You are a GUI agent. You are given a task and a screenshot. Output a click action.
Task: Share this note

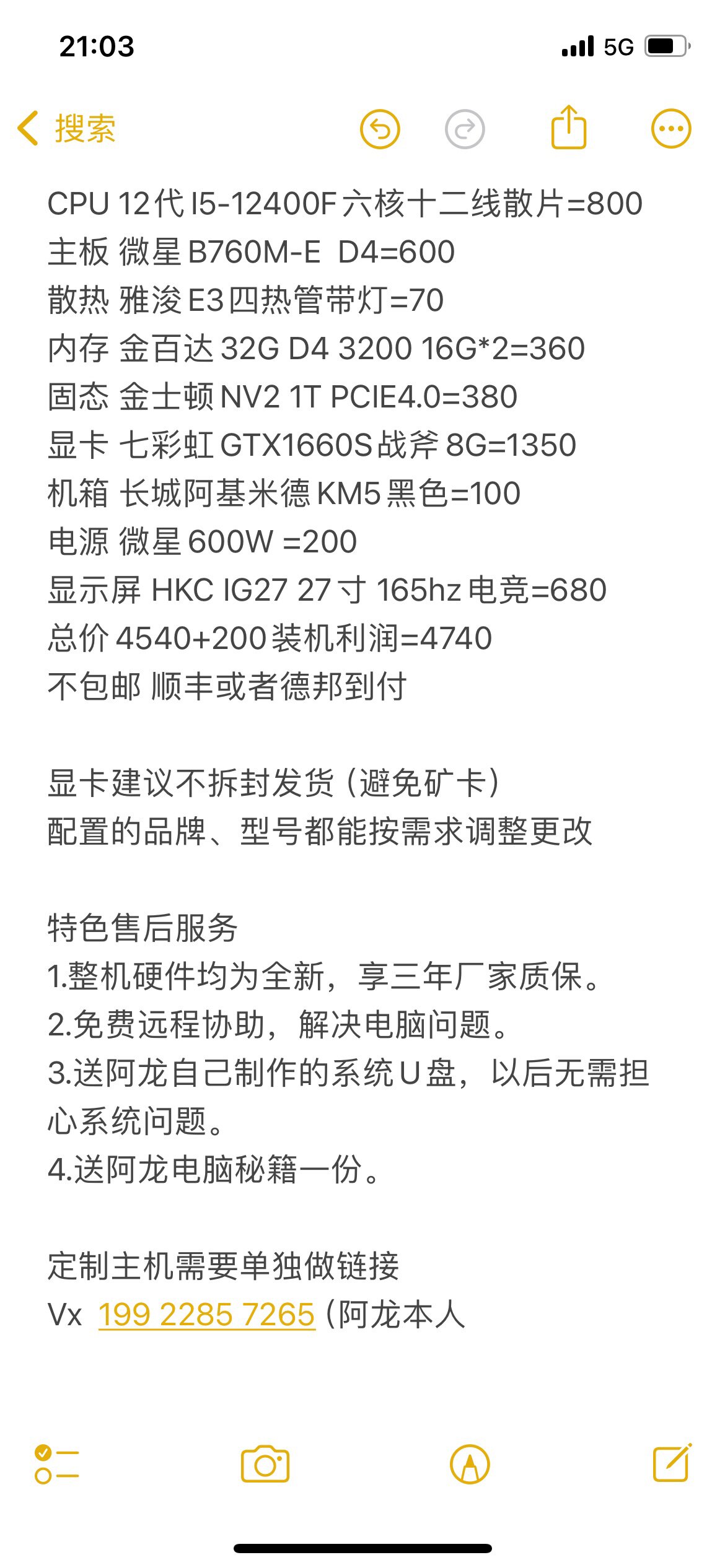pos(569,127)
